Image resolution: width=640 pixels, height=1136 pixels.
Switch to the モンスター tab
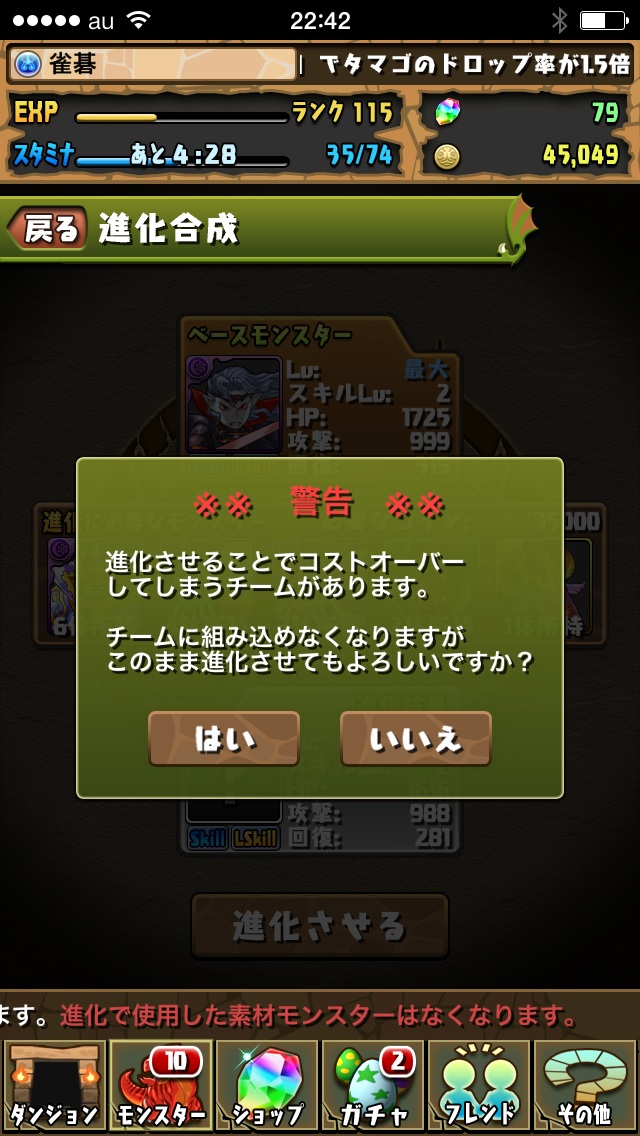(160, 1086)
